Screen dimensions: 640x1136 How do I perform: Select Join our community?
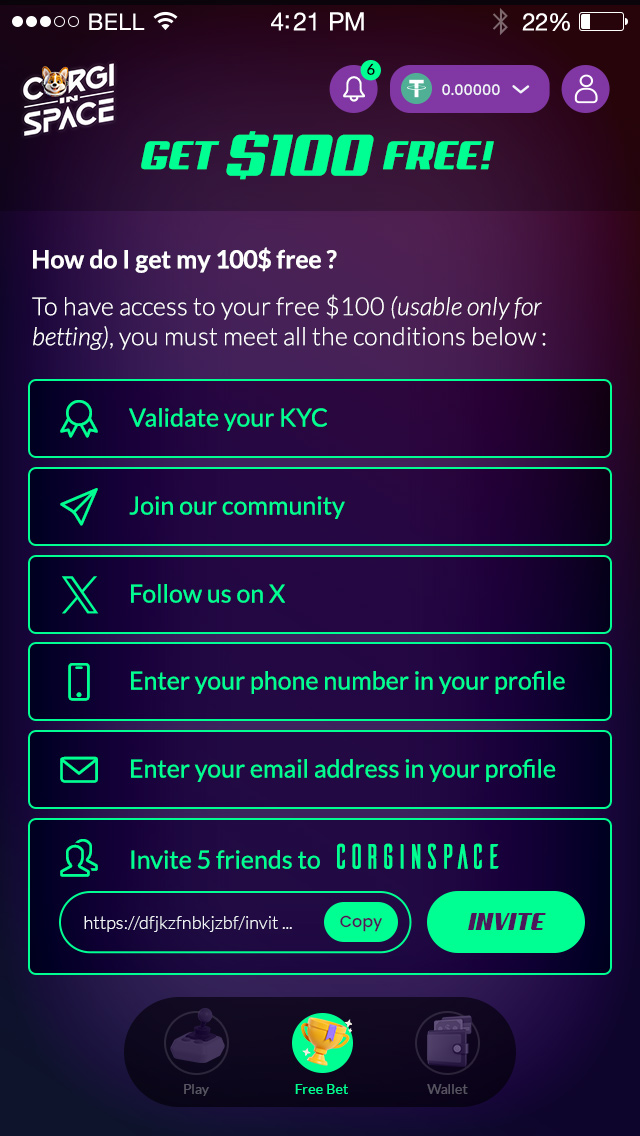(x=320, y=506)
